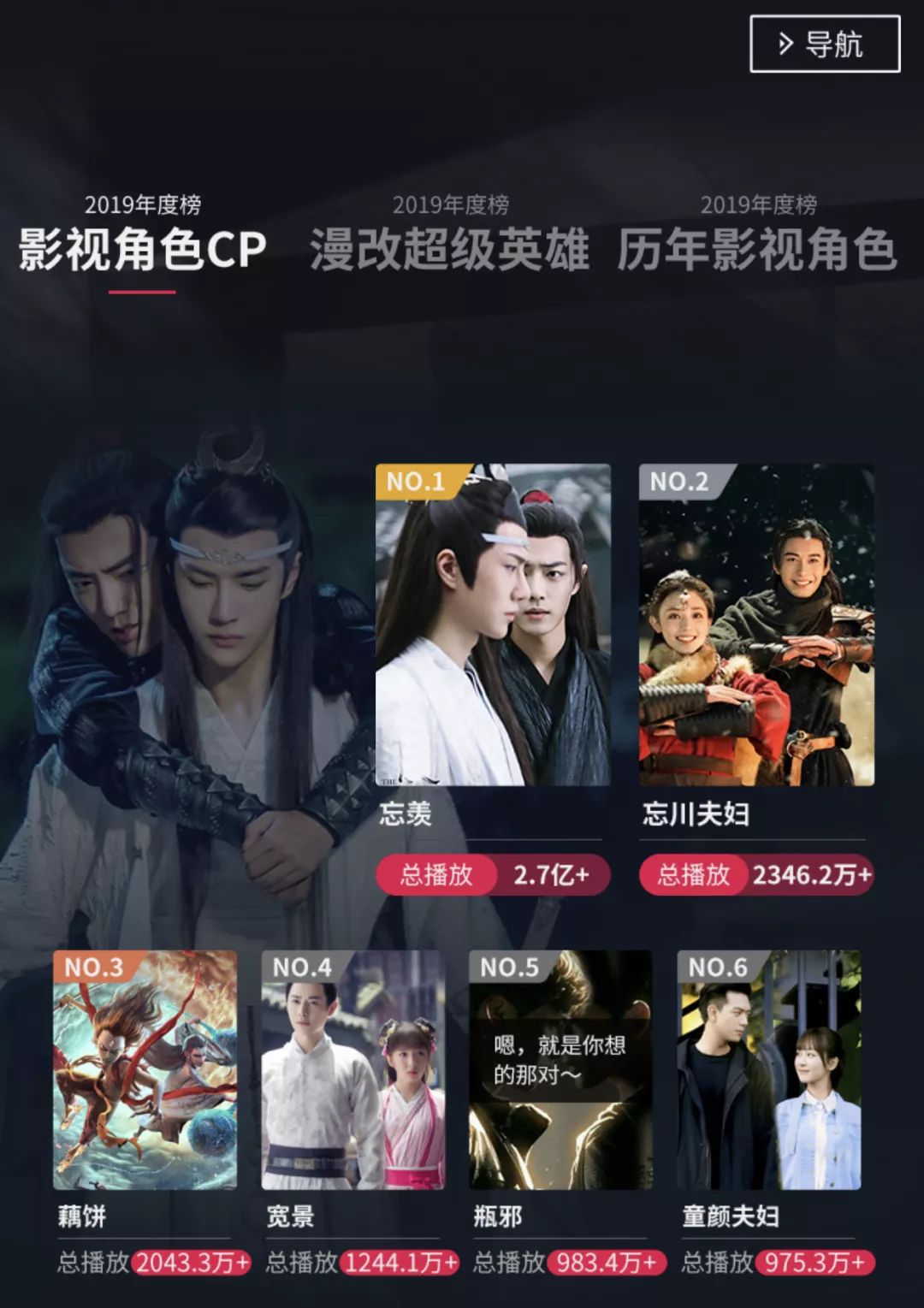Open the 导航 navigation button
Screen dimensions: 924x1308
(825, 44)
